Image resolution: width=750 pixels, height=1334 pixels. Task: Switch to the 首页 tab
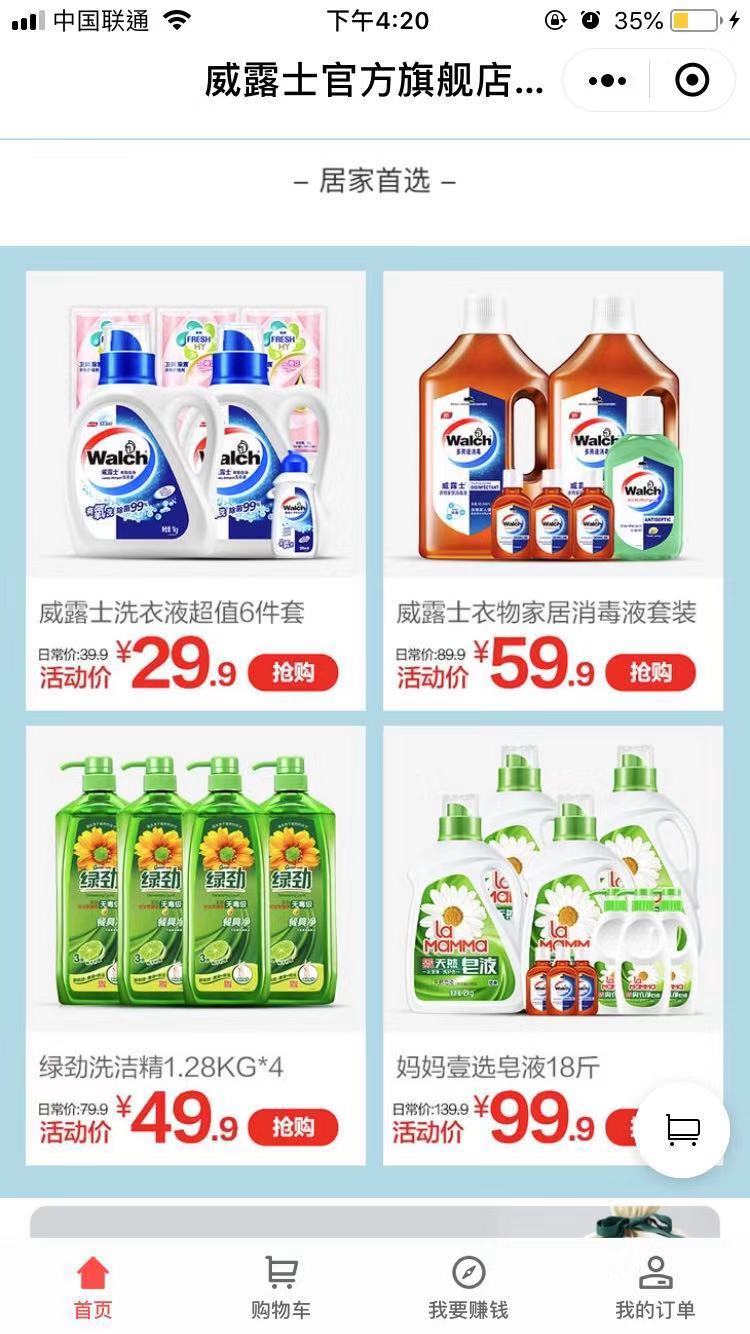[x=93, y=1288]
